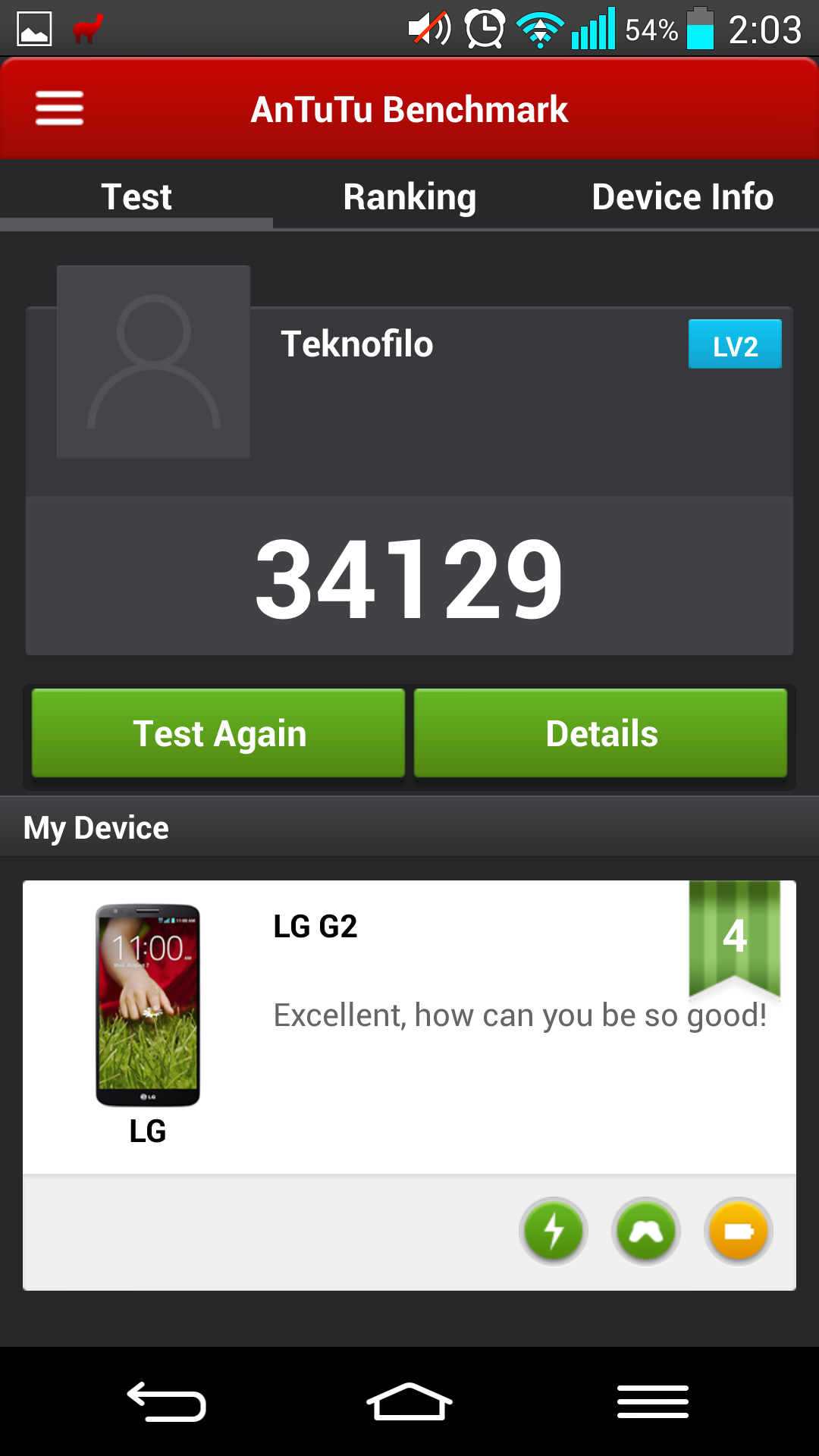Open the Teknofilo profile avatar
This screenshot has width=819, height=1456.
pyautogui.click(x=154, y=362)
